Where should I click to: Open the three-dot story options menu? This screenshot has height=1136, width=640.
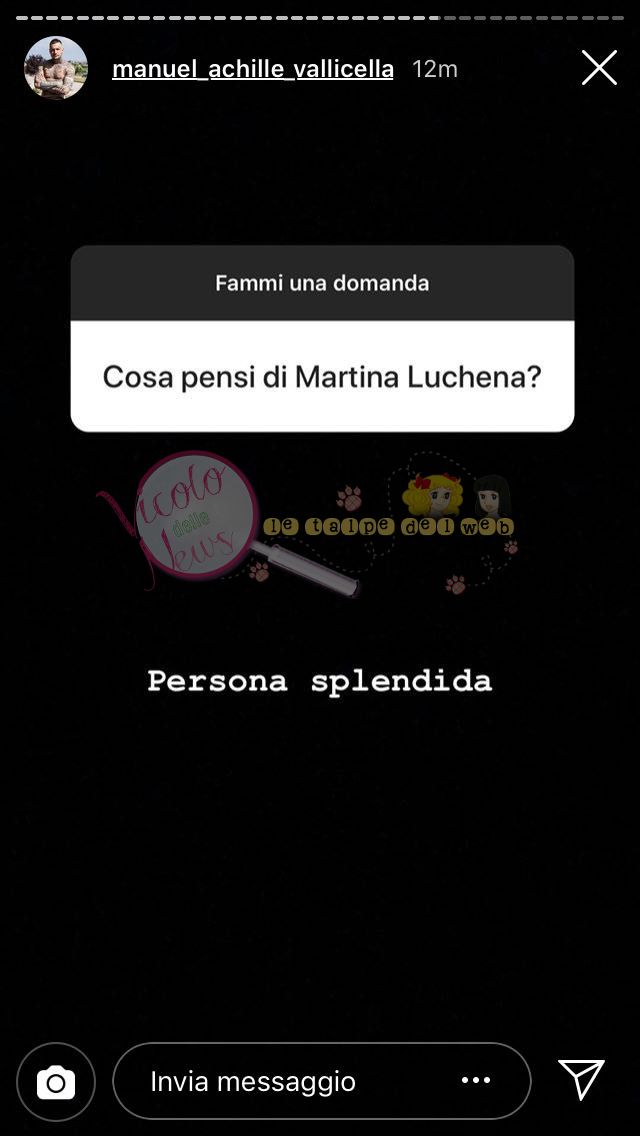click(476, 1080)
